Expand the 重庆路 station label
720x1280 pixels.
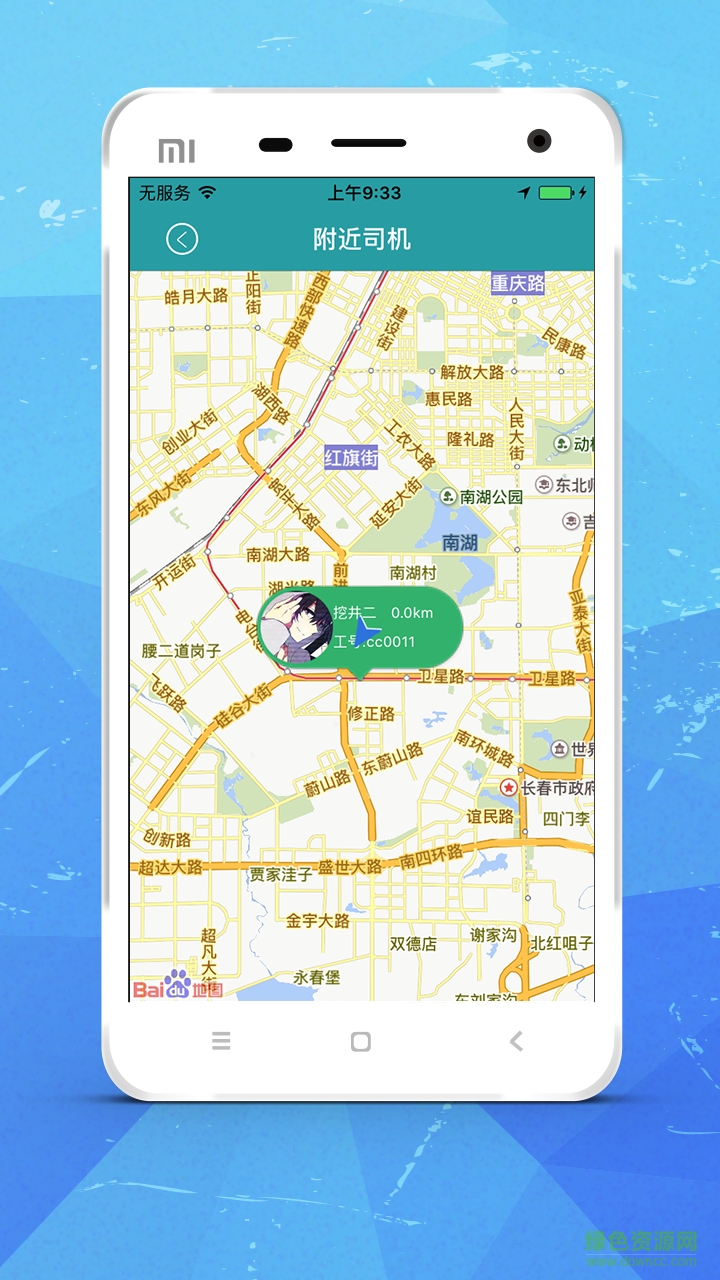516,284
